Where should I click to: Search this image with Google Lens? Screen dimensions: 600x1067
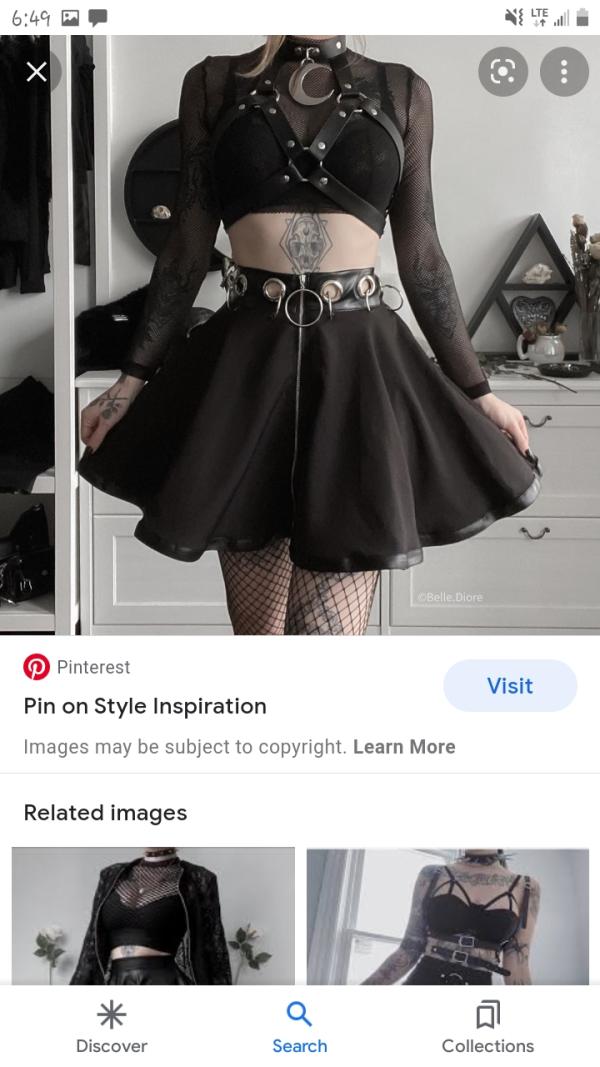tap(503, 72)
